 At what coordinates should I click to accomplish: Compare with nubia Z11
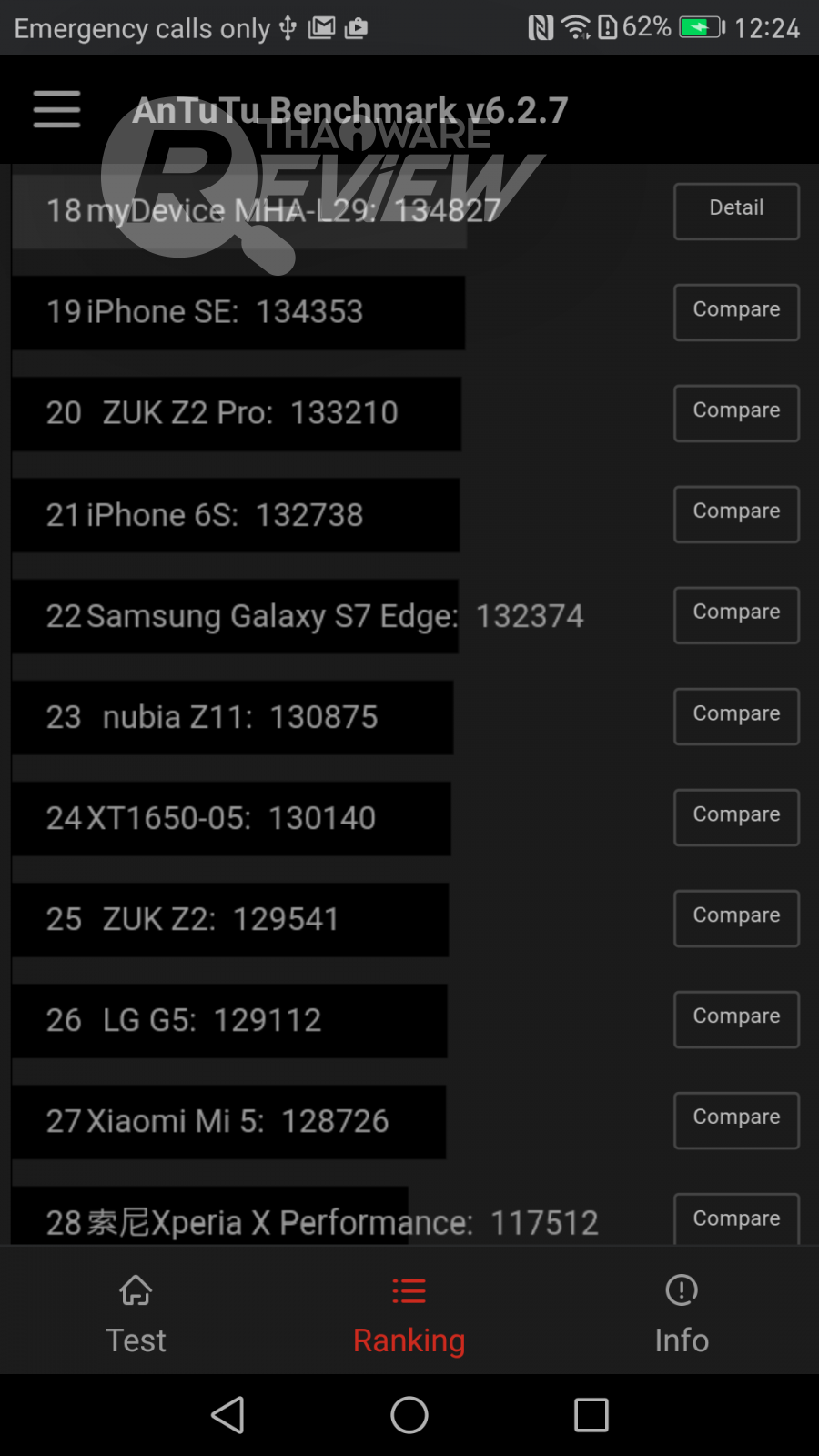coord(736,716)
